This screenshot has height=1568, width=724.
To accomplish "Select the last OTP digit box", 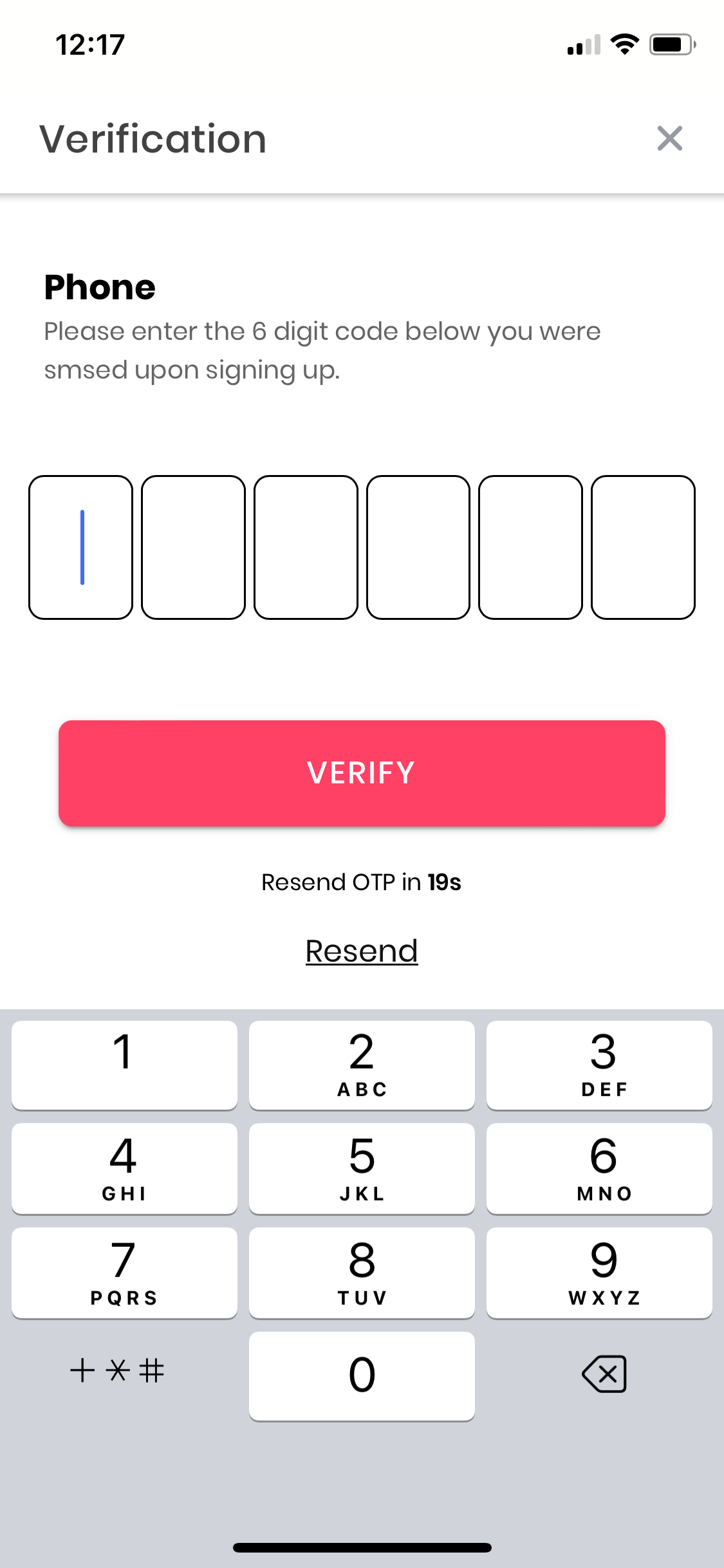I will [x=643, y=547].
